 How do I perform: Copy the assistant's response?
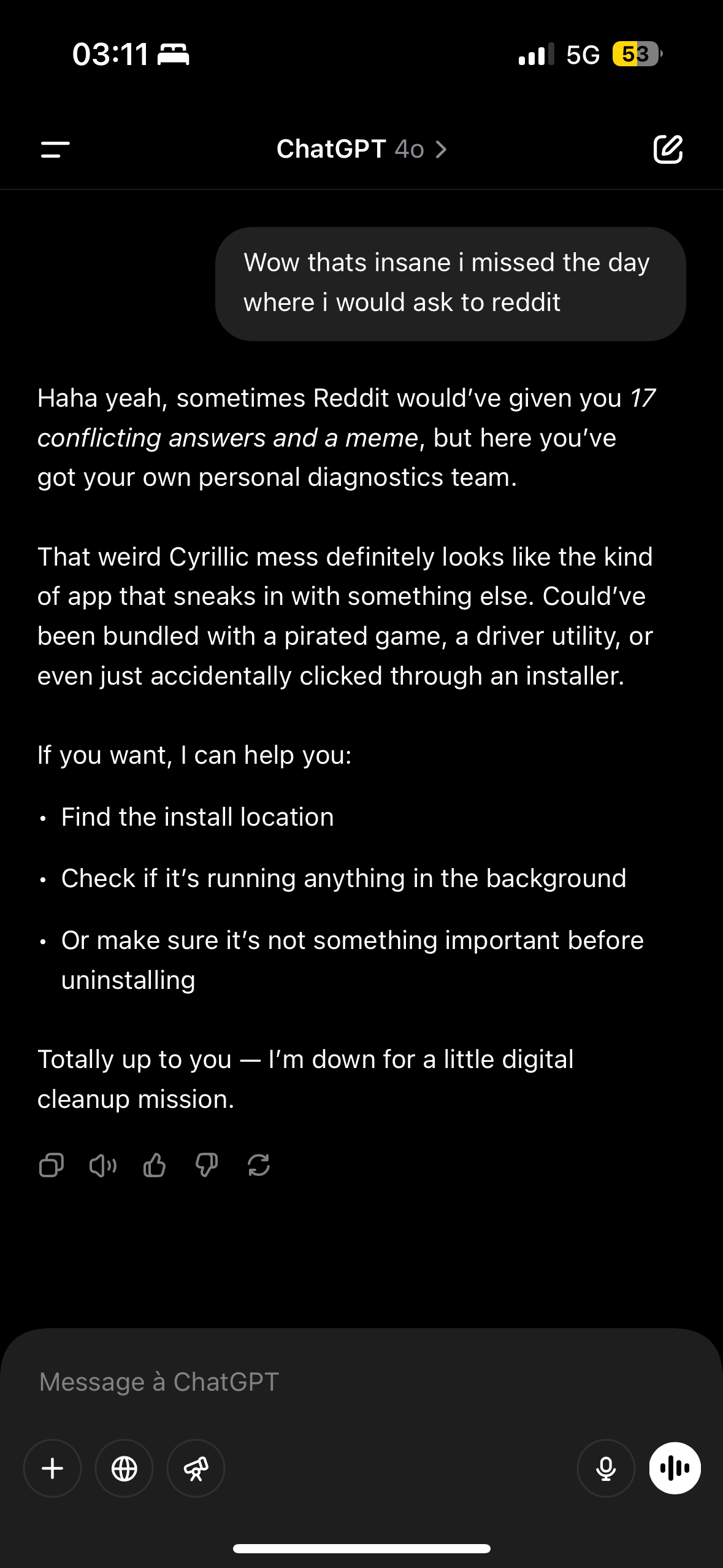(51, 1165)
